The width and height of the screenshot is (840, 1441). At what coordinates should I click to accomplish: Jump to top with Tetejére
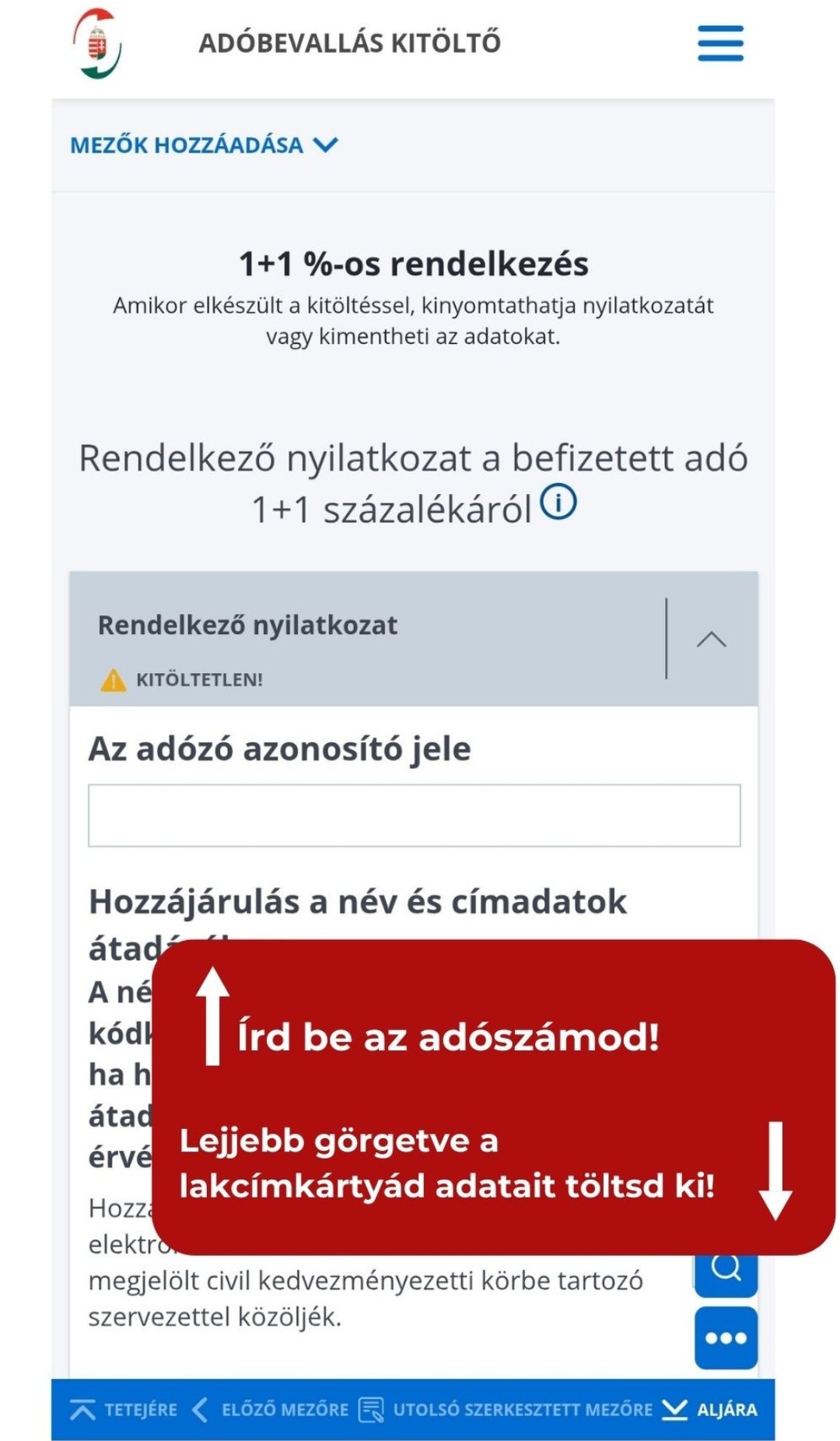point(124,1409)
